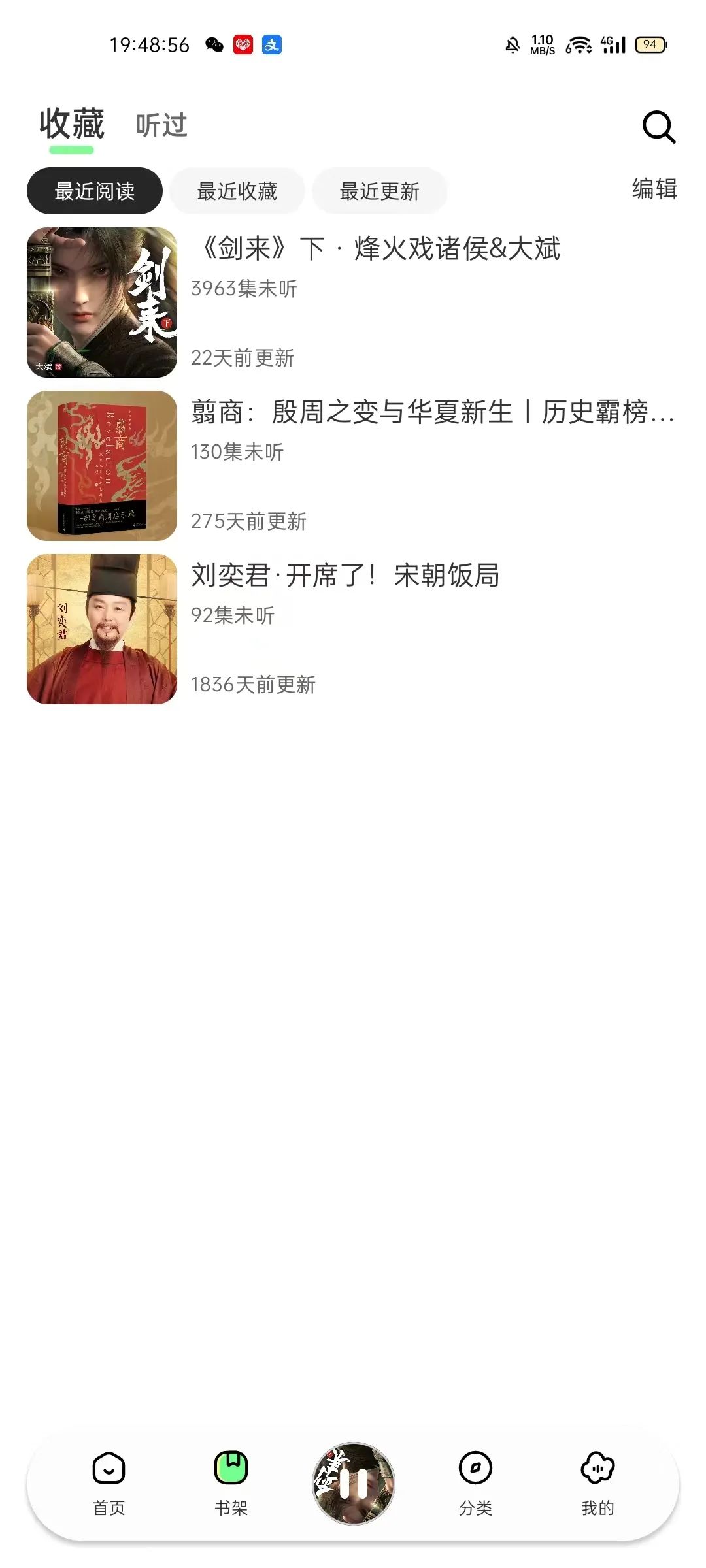This screenshot has width=706, height=1568.
Task: Open the search magnifier icon
Action: click(658, 126)
